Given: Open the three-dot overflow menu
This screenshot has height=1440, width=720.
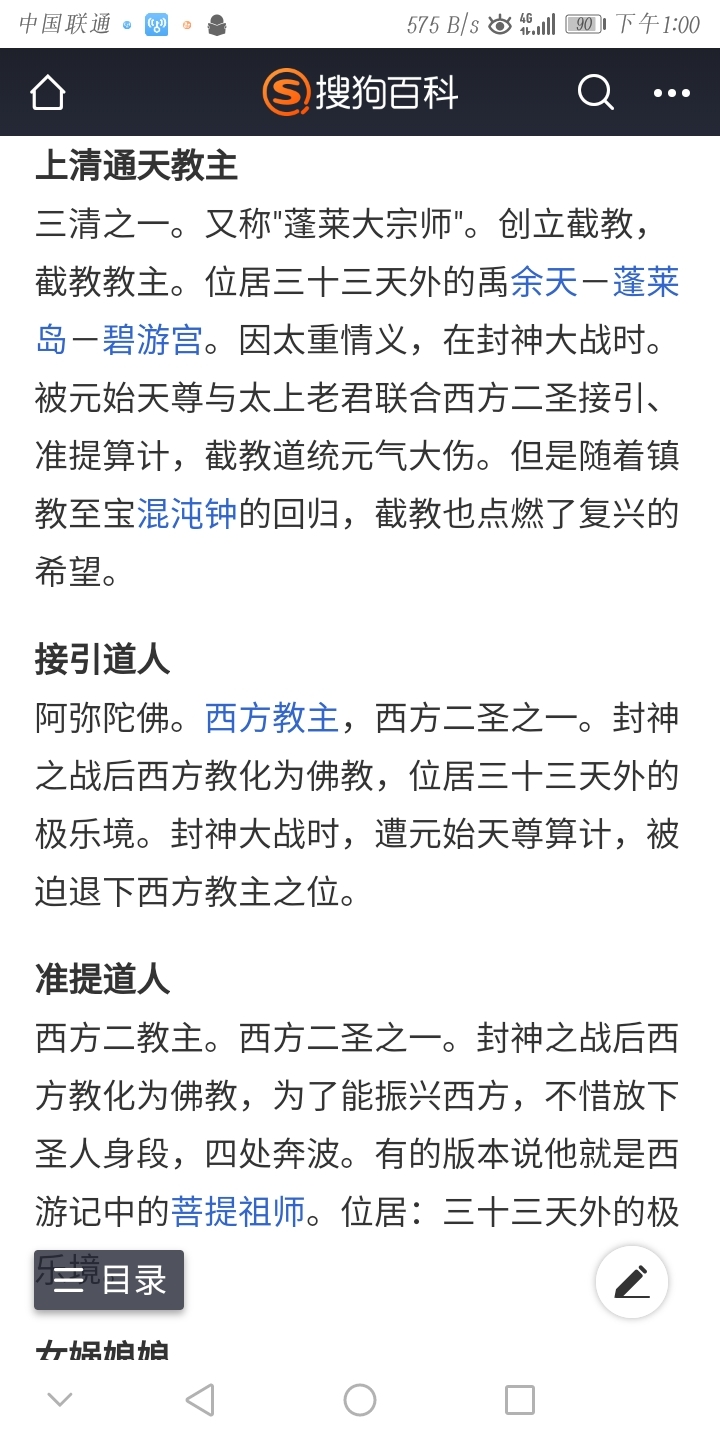Looking at the screenshot, I should coord(671,93).
